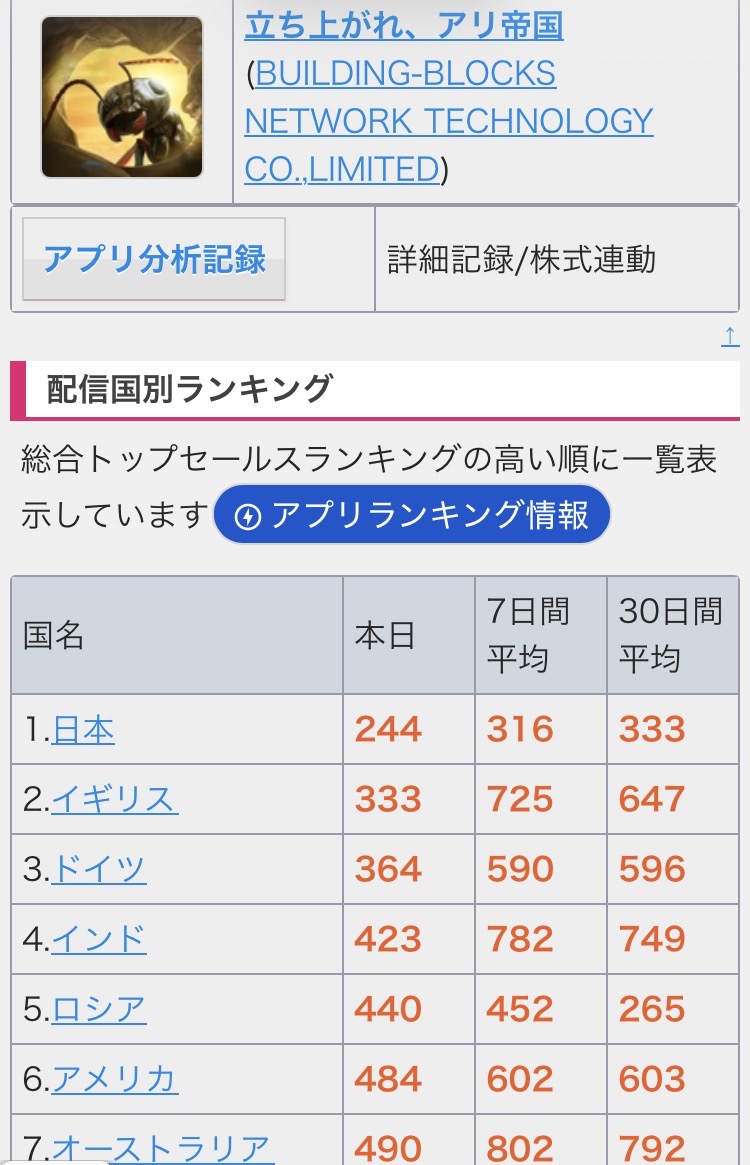Open the オーストラリア country link
Screen dimensions: 750x1165
(161, 1147)
